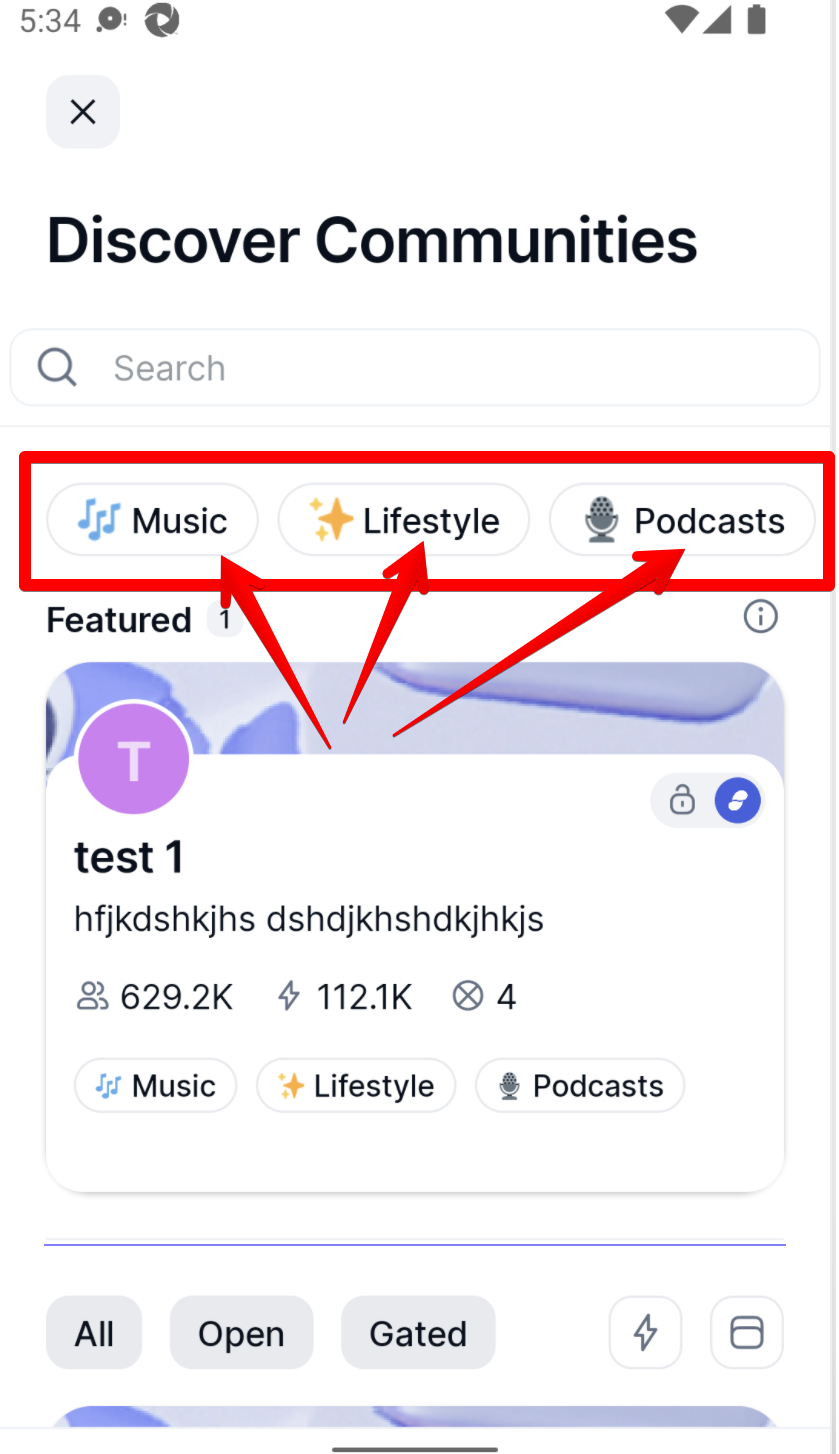The width and height of the screenshot is (839, 1454).
Task: Tap the lightning bolt sort button
Action: [646, 1332]
